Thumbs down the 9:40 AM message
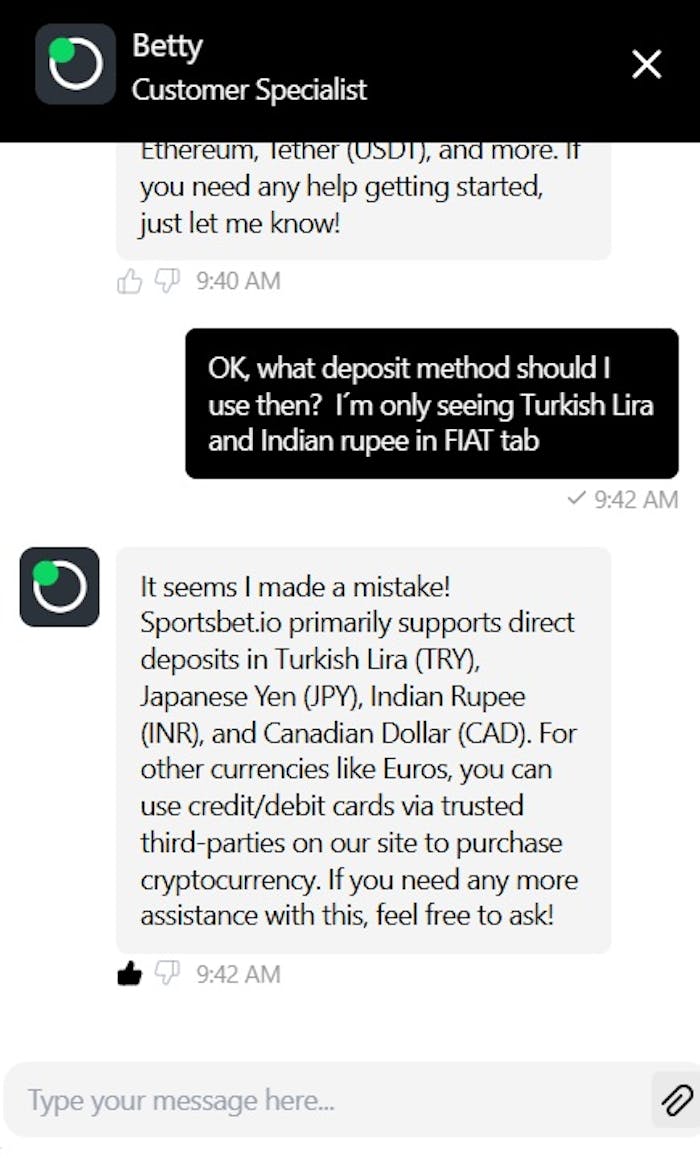Screen dimensions: 700x1176 [x=166, y=282]
